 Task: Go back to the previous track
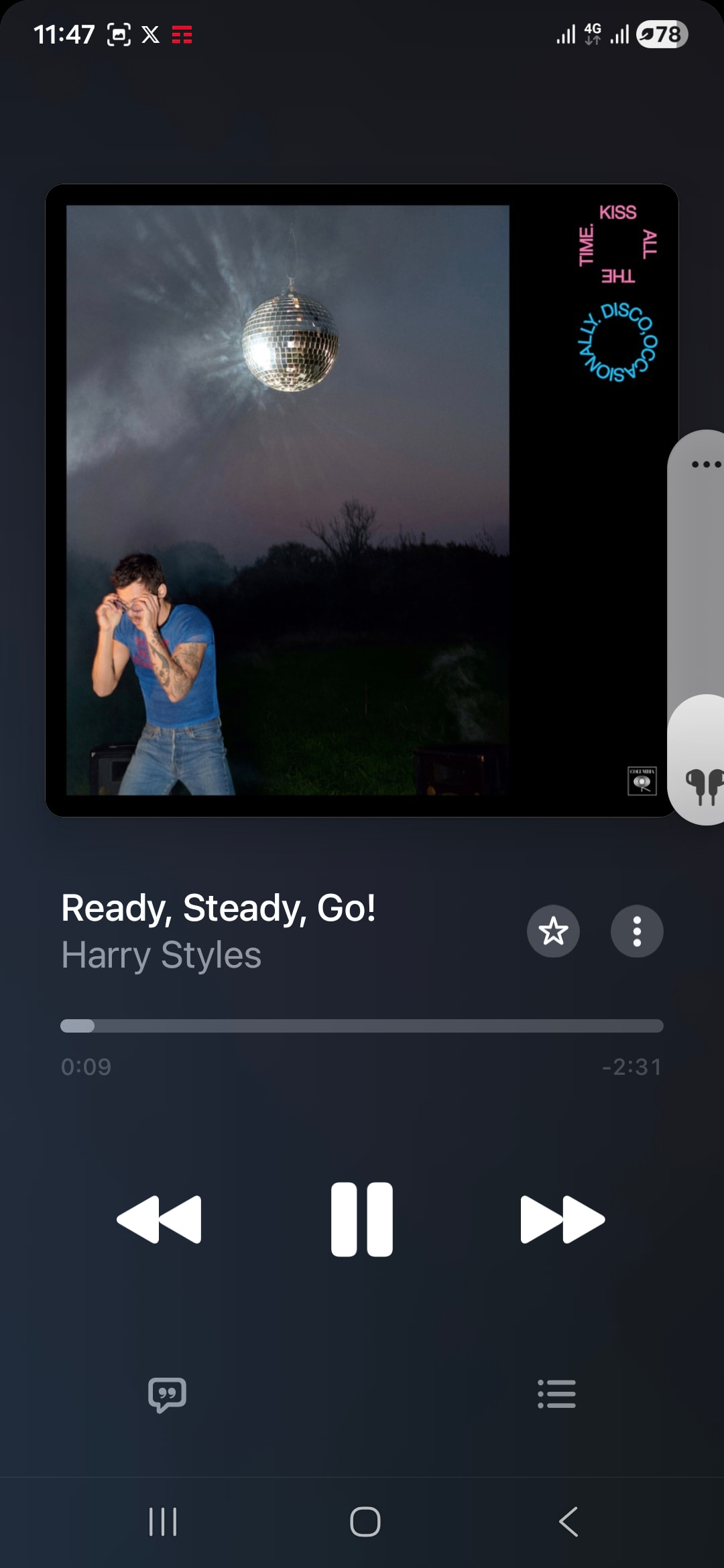click(160, 1219)
